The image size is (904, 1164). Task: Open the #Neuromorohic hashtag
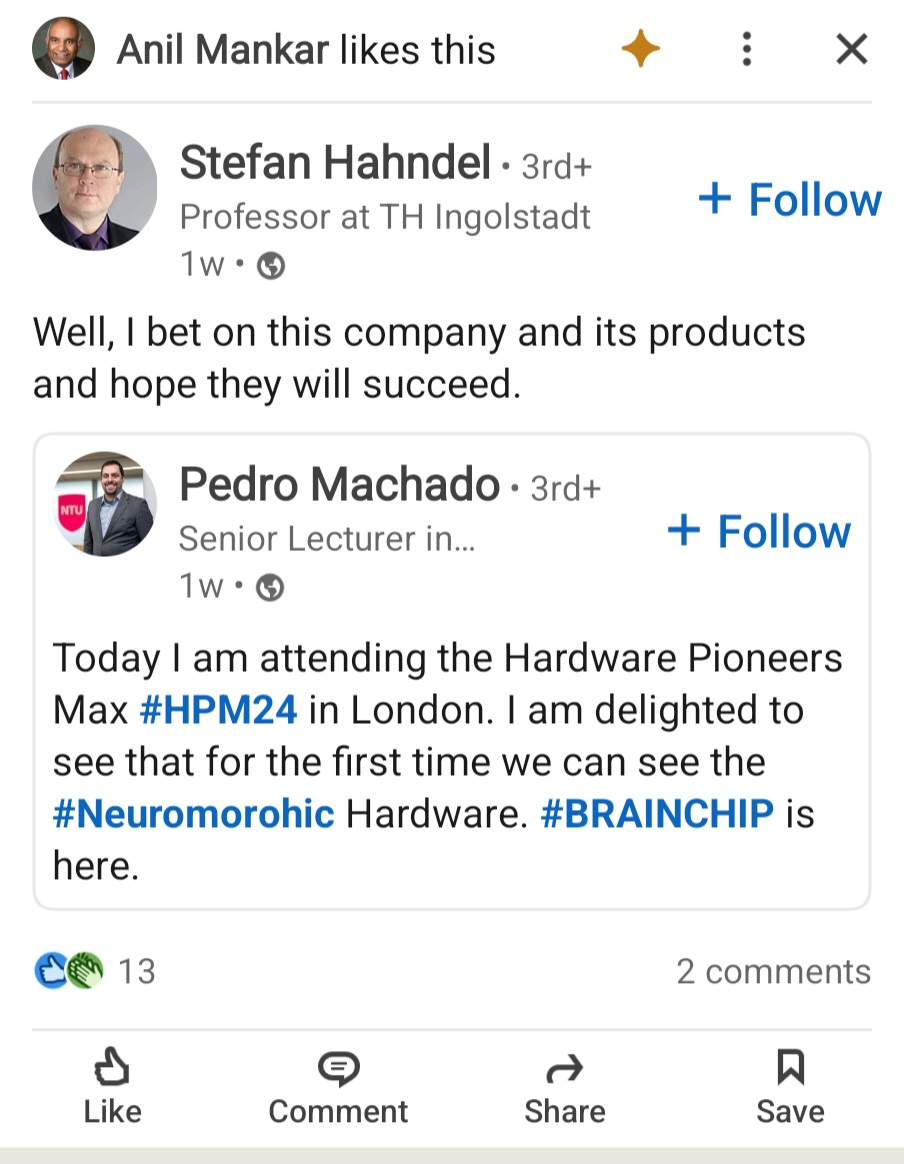click(193, 814)
